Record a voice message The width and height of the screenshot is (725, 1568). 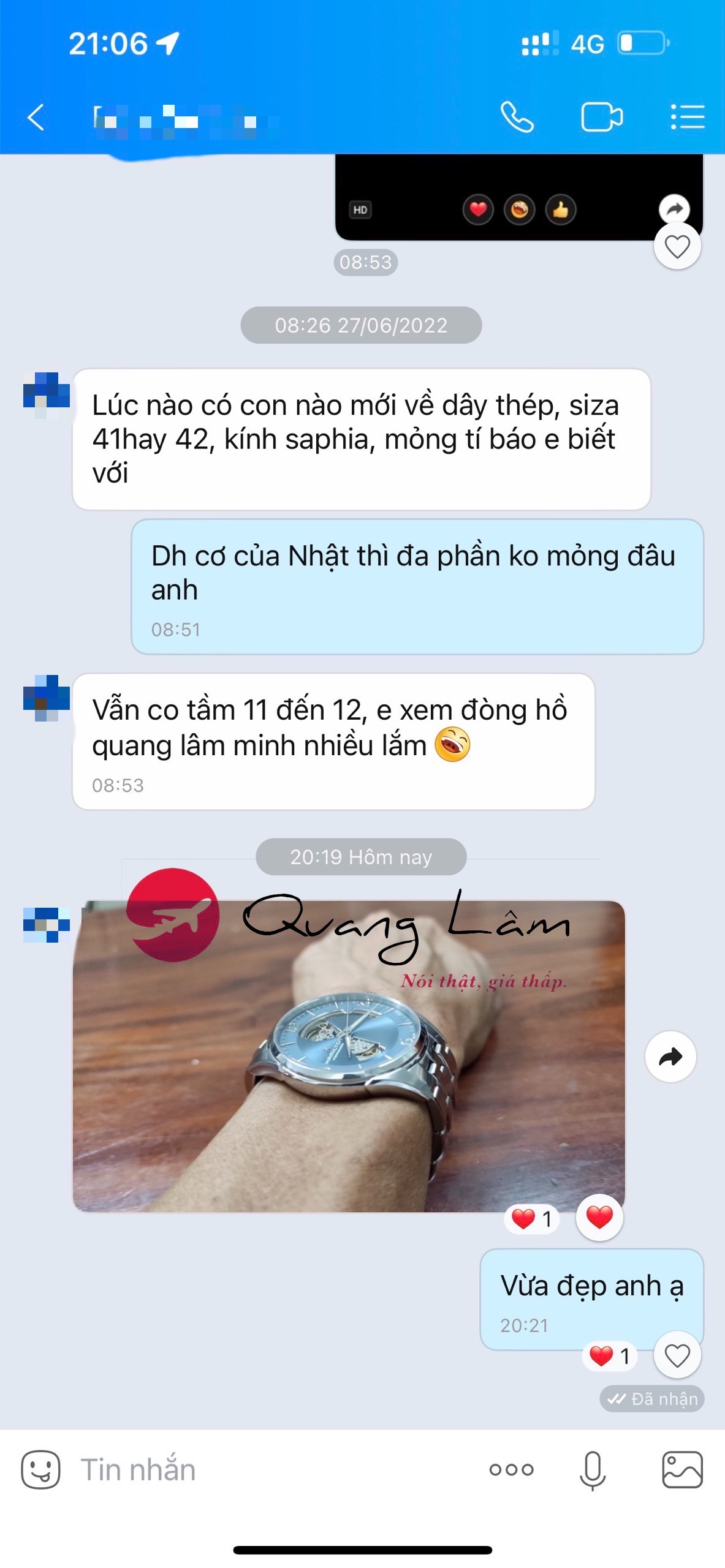click(x=593, y=1469)
